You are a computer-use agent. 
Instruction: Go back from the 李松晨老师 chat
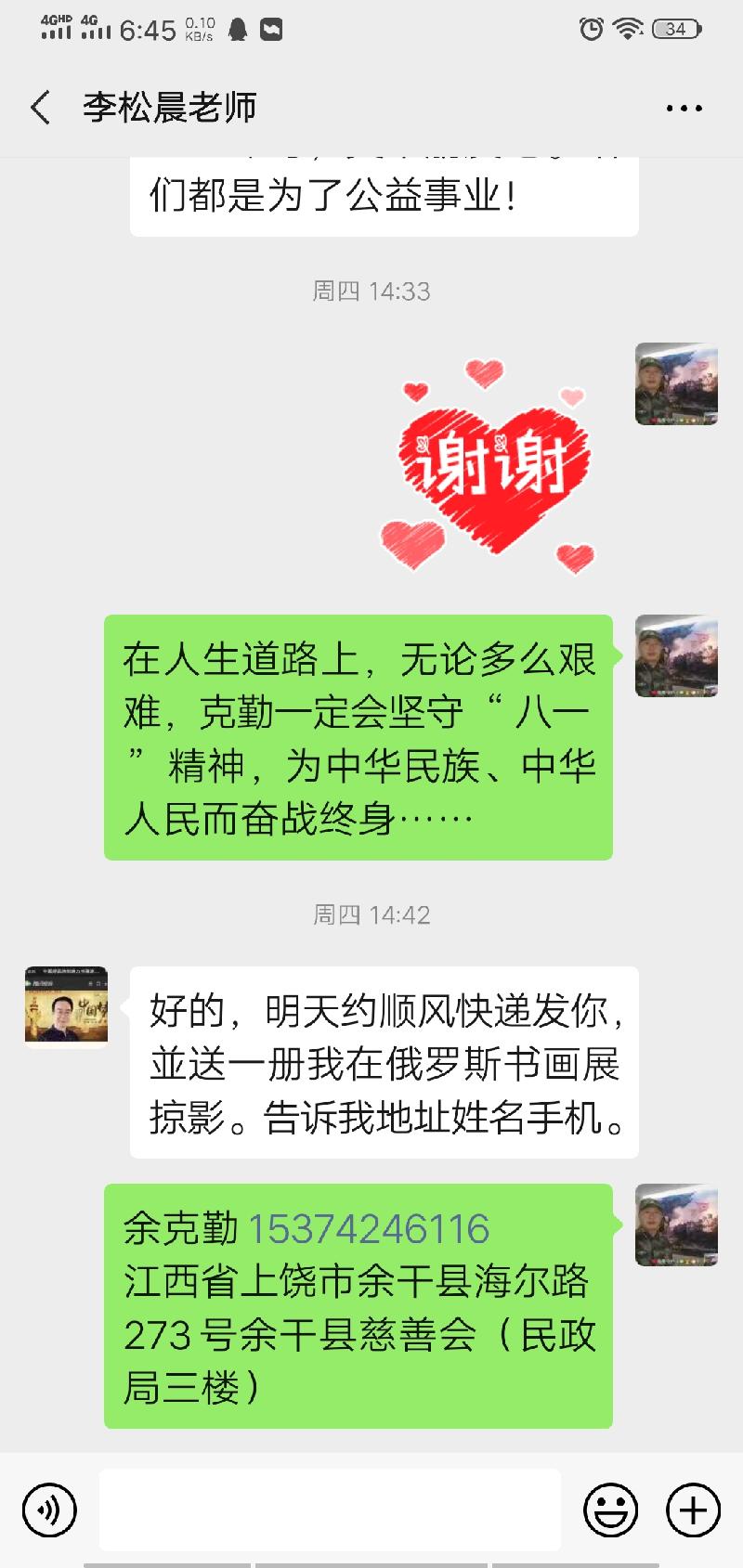pyautogui.click(x=41, y=108)
